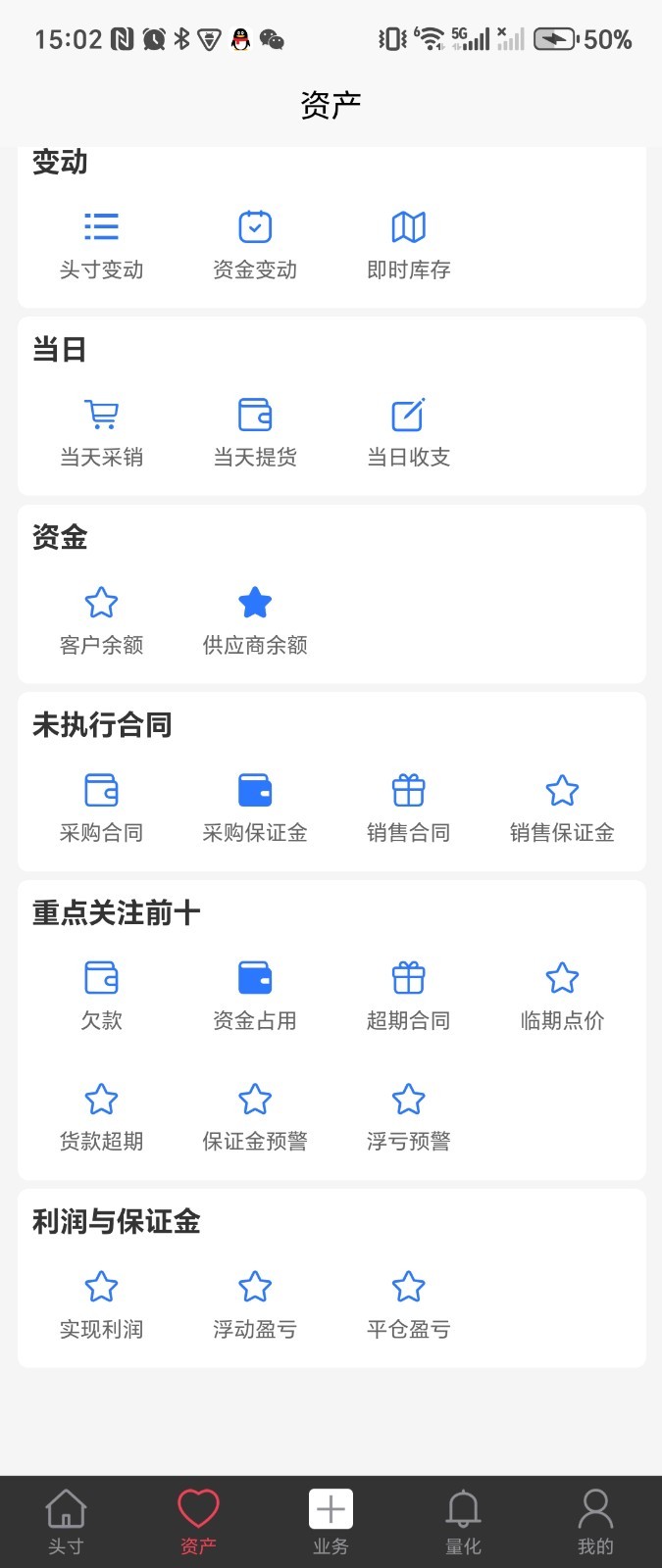Open 销售保证金 shortcut
Image resolution: width=662 pixels, height=1568 pixels.
[562, 807]
